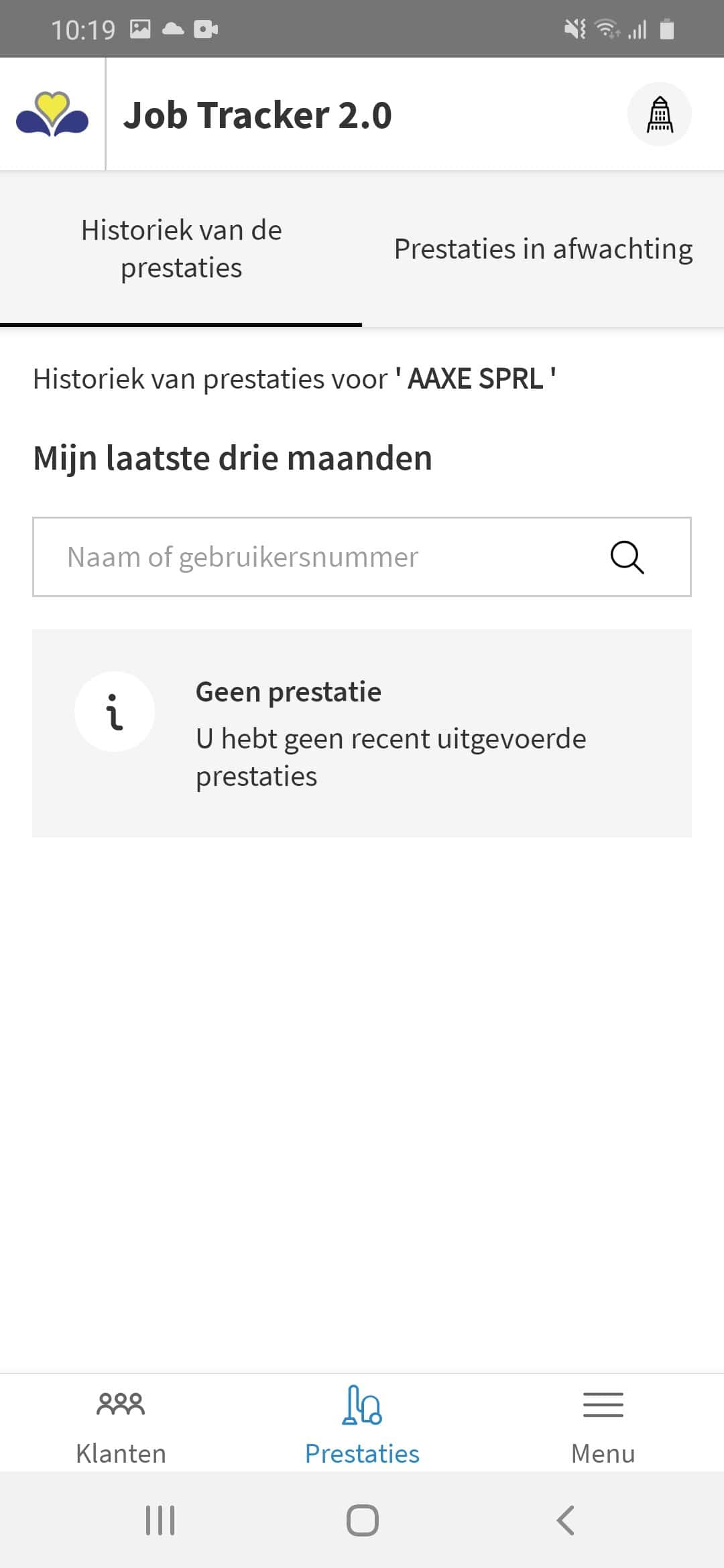Focus the Naam of gebruikersnummer field
Viewport: 724px width, 1568px height.
coord(362,557)
